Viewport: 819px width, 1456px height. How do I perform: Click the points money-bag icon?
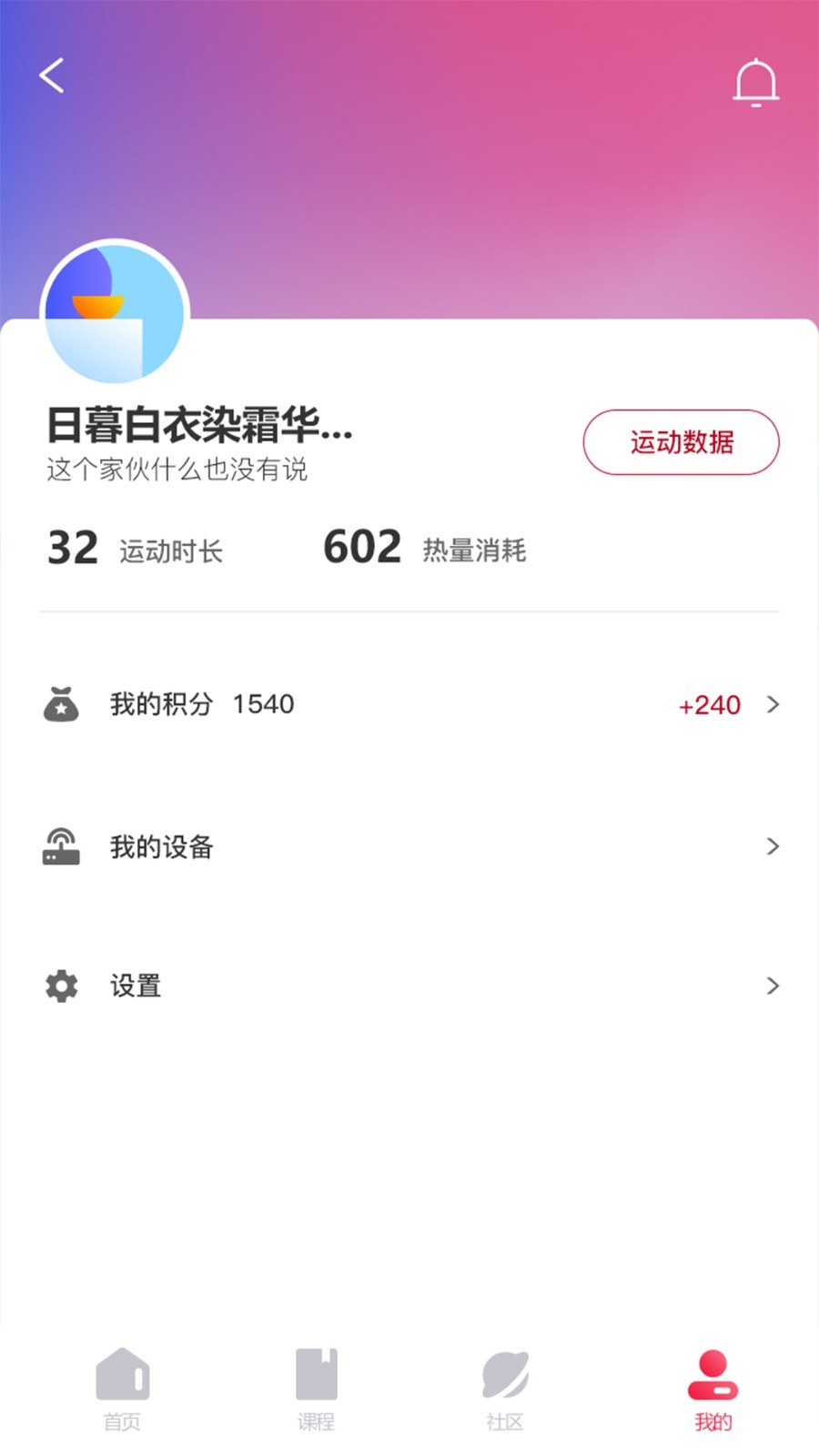(x=60, y=703)
